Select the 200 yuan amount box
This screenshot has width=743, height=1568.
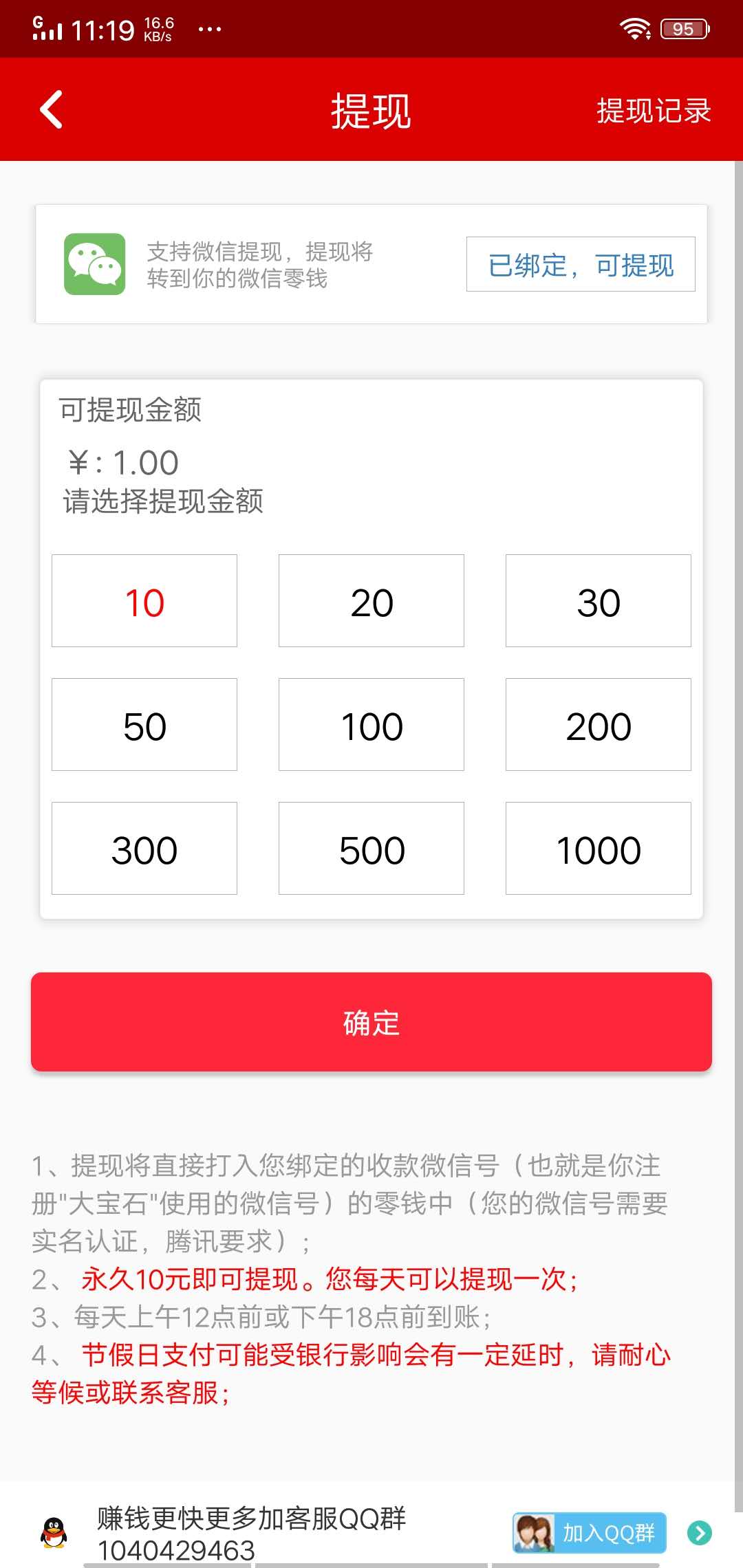pyautogui.click(x=597, y=723)
